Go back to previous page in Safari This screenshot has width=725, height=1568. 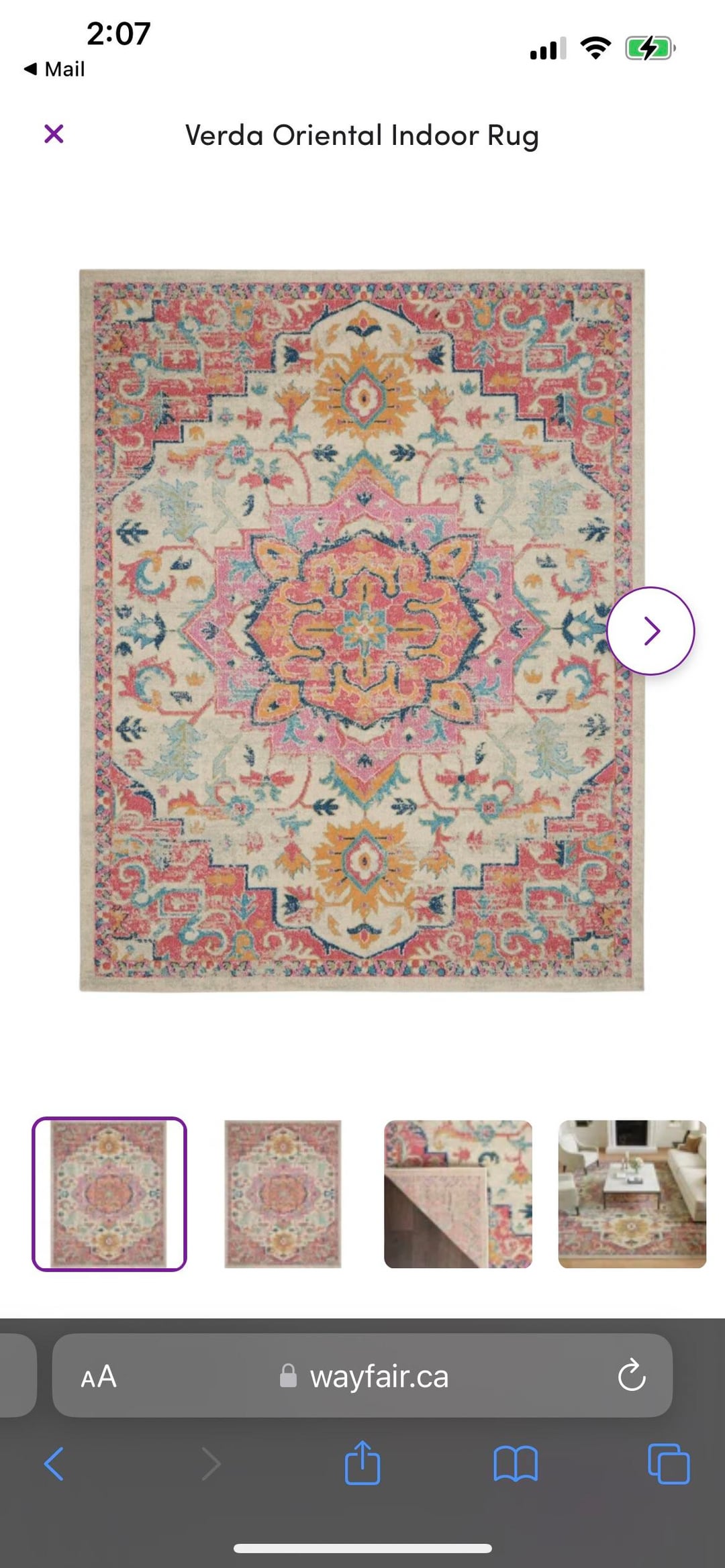(x=54, y=1463)
